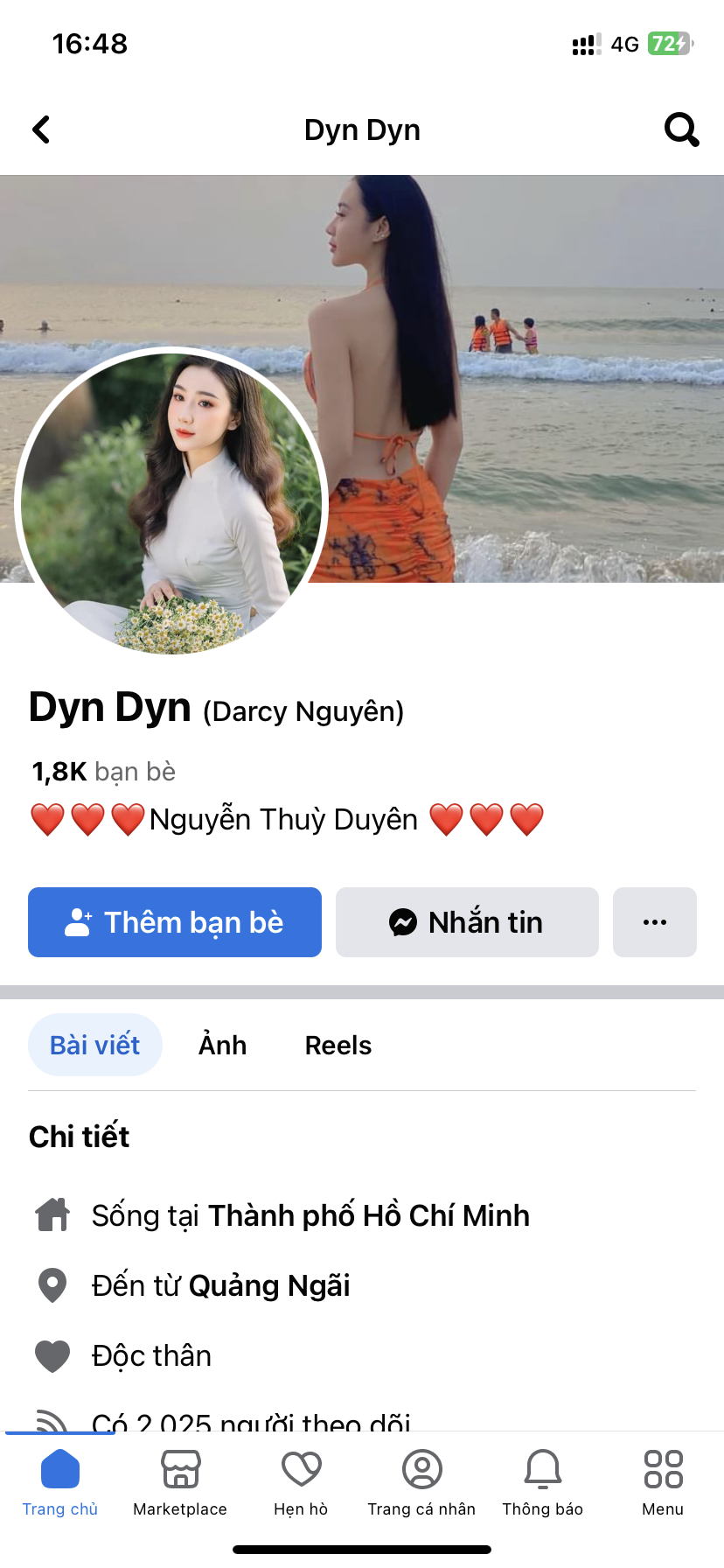This screenshot has height=1568, width=724.
Task: Tap Thêm bạn bè to add friend
Action: point(175,922)
